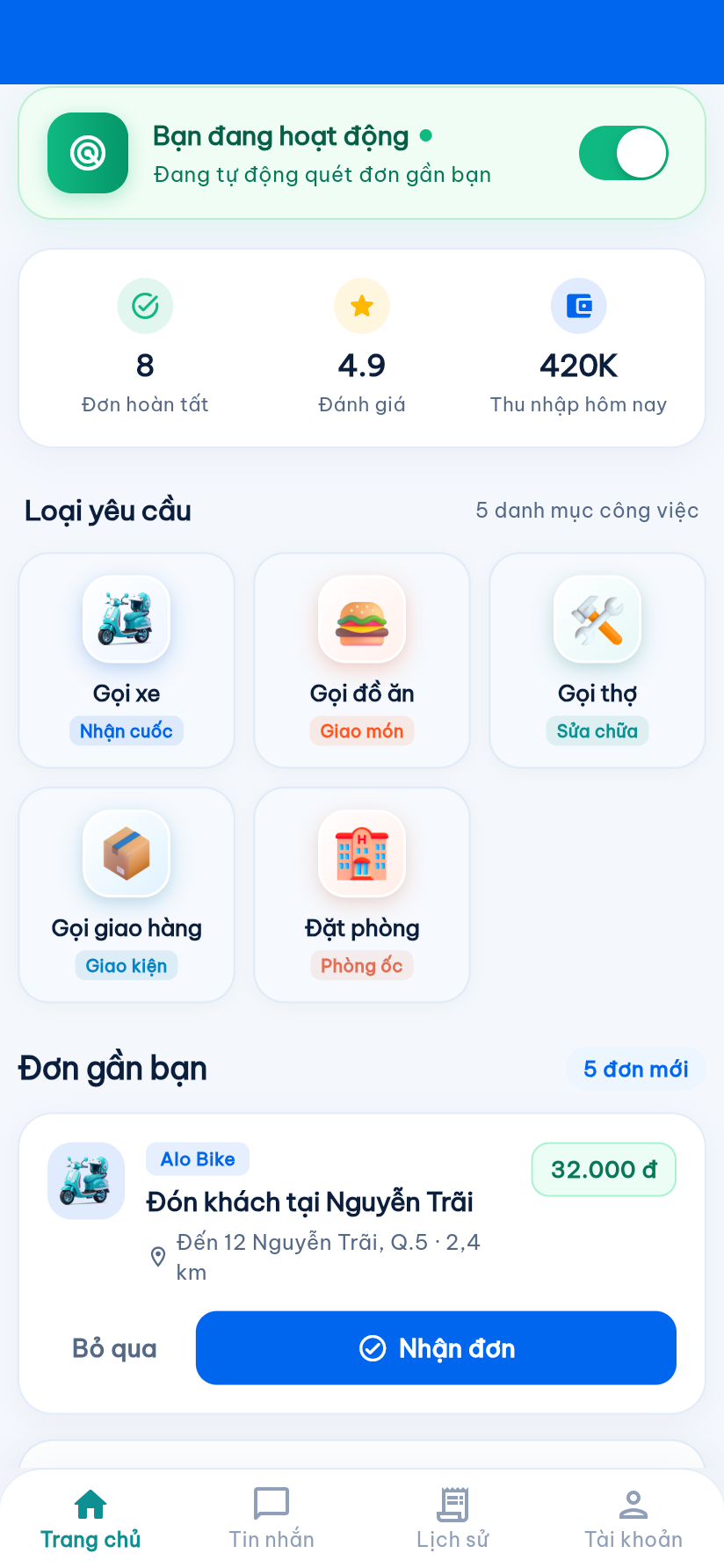Image resolution: width=724 pixels, height=1568 pixels.
Task: Open the Tài khoản tab
Action: 633,1519
